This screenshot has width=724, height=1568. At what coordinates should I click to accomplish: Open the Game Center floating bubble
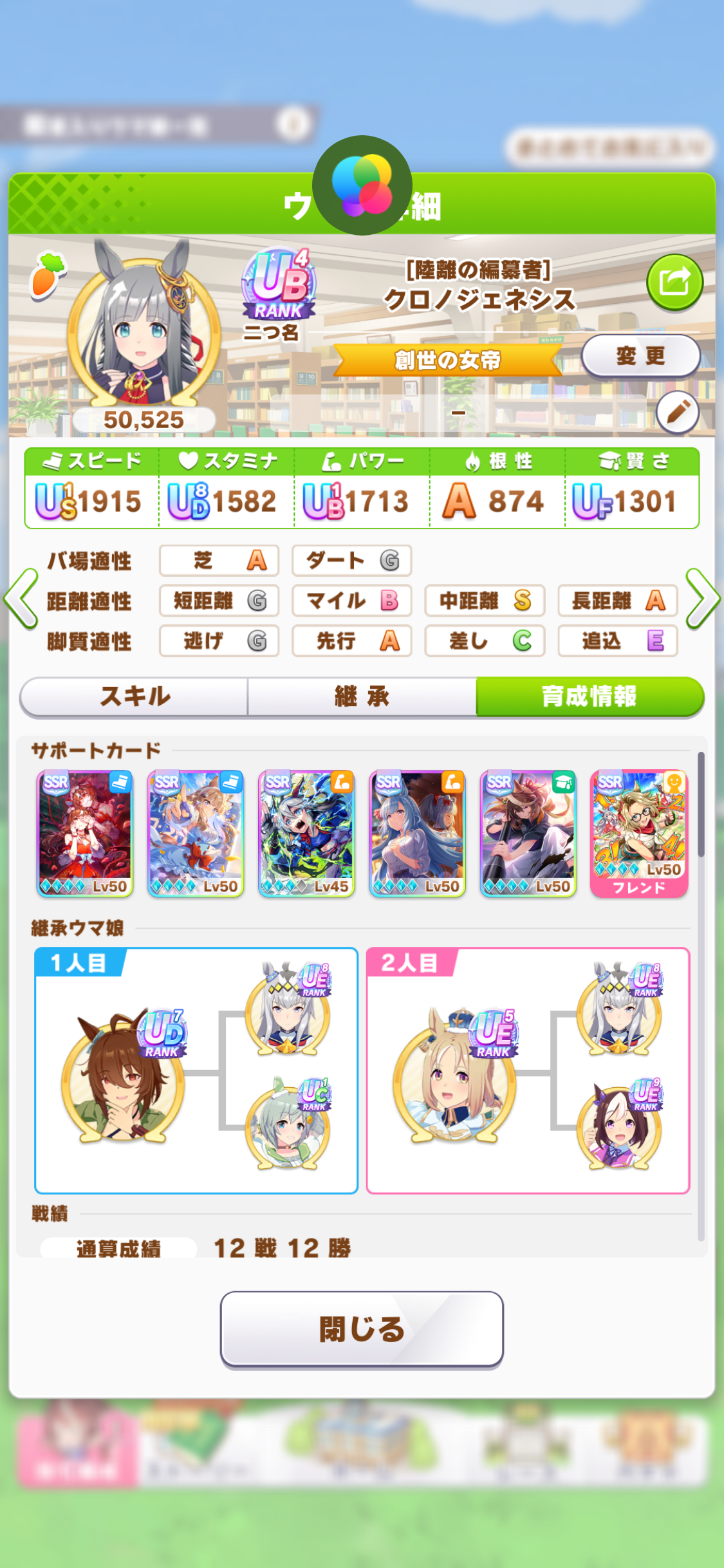(x=362, y=185)
